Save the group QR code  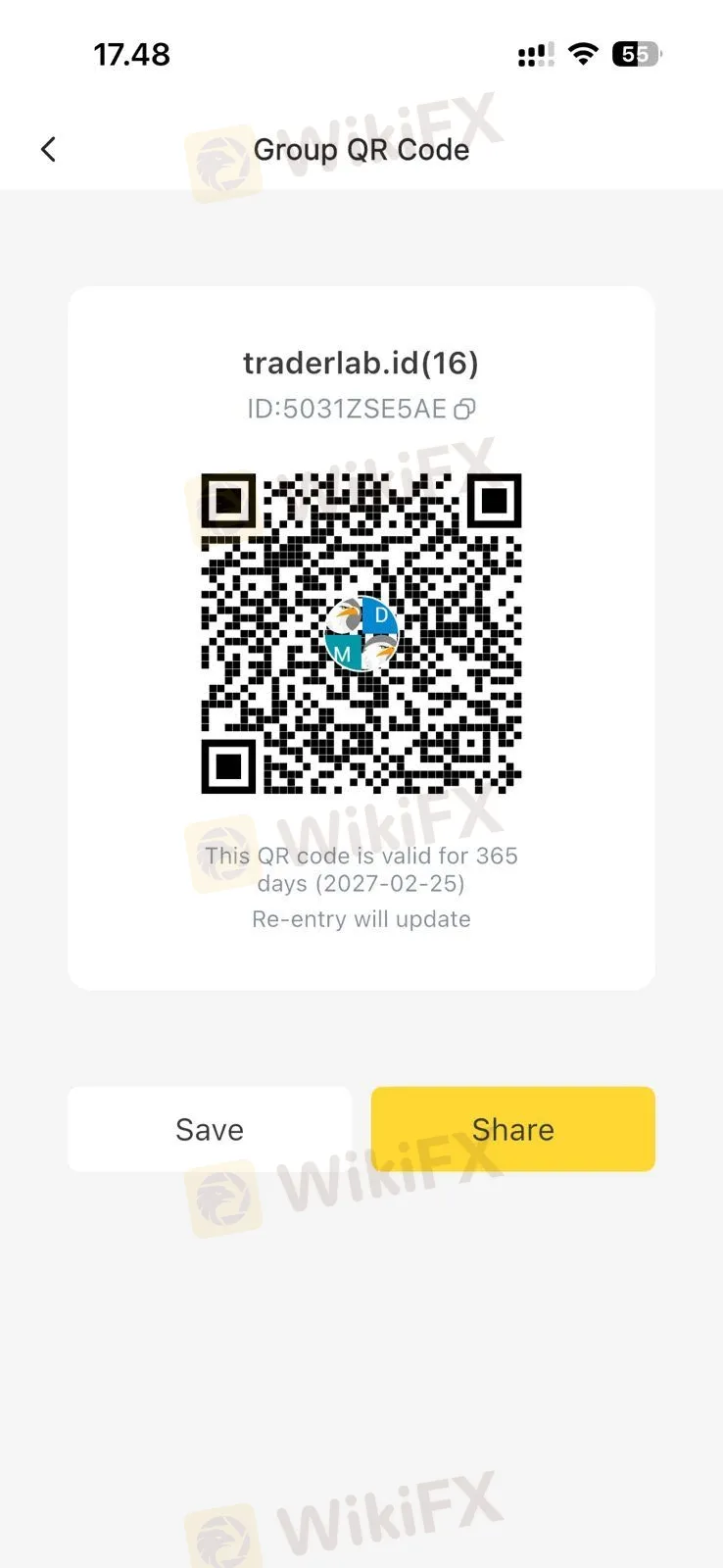tap(209, 1129)
